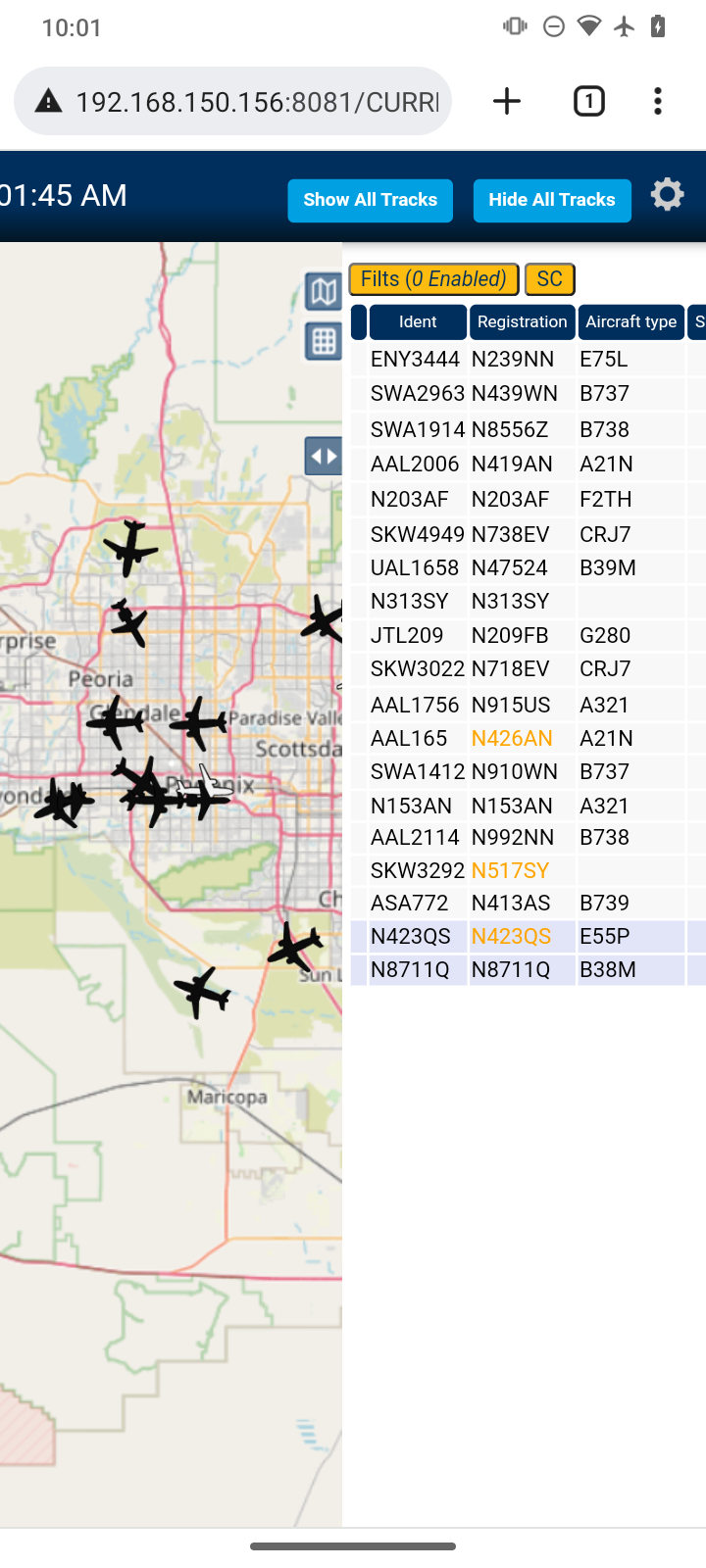
Task: Open the Filts (0 Enabled) filter button
Action: (x=433, y=279)
